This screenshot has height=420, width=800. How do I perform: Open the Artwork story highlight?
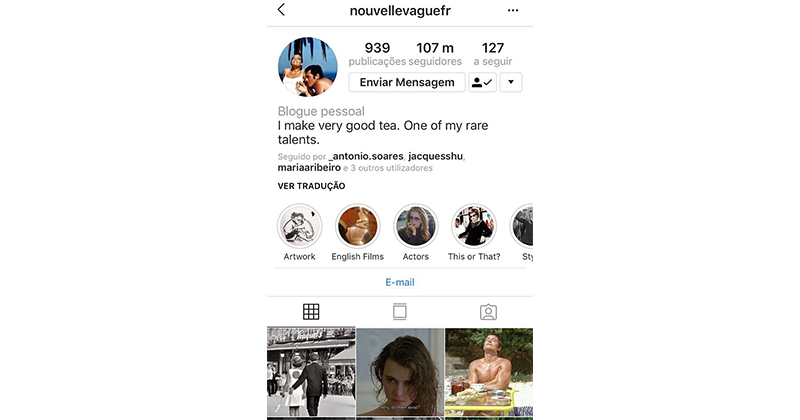click(299, 233)
